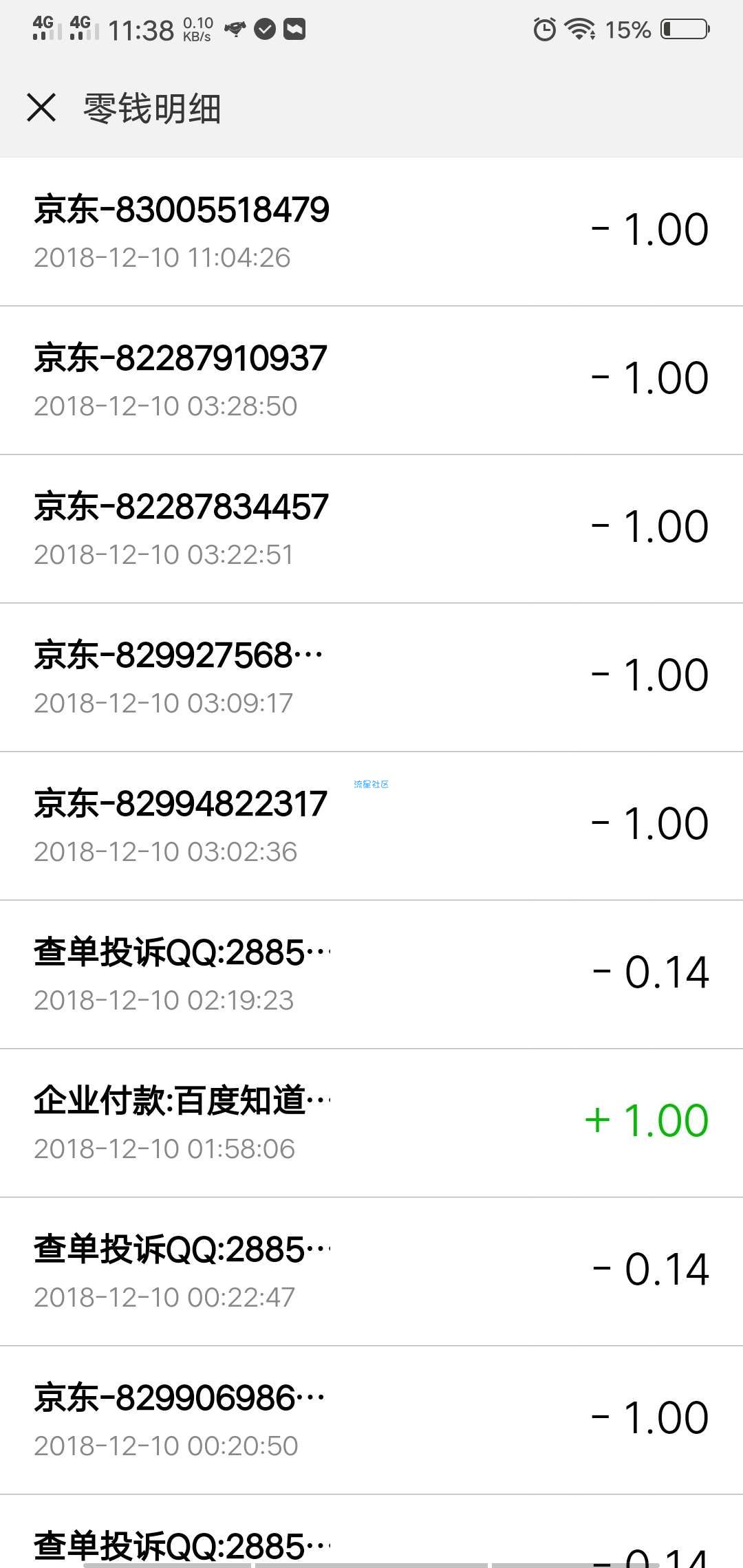Open the 03:09:17 京东-829927568 transaction
Screen dimensions: 743x1568
(x=371, y=677)
